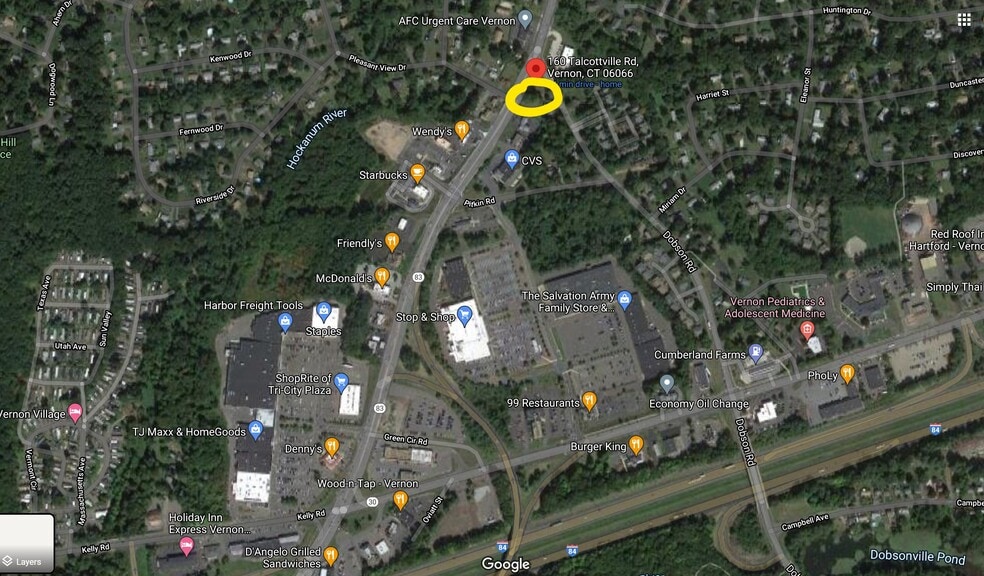
Task: Tap the Starbucks cafe marker
Action: pyautogui.click(x=418, y=173)
